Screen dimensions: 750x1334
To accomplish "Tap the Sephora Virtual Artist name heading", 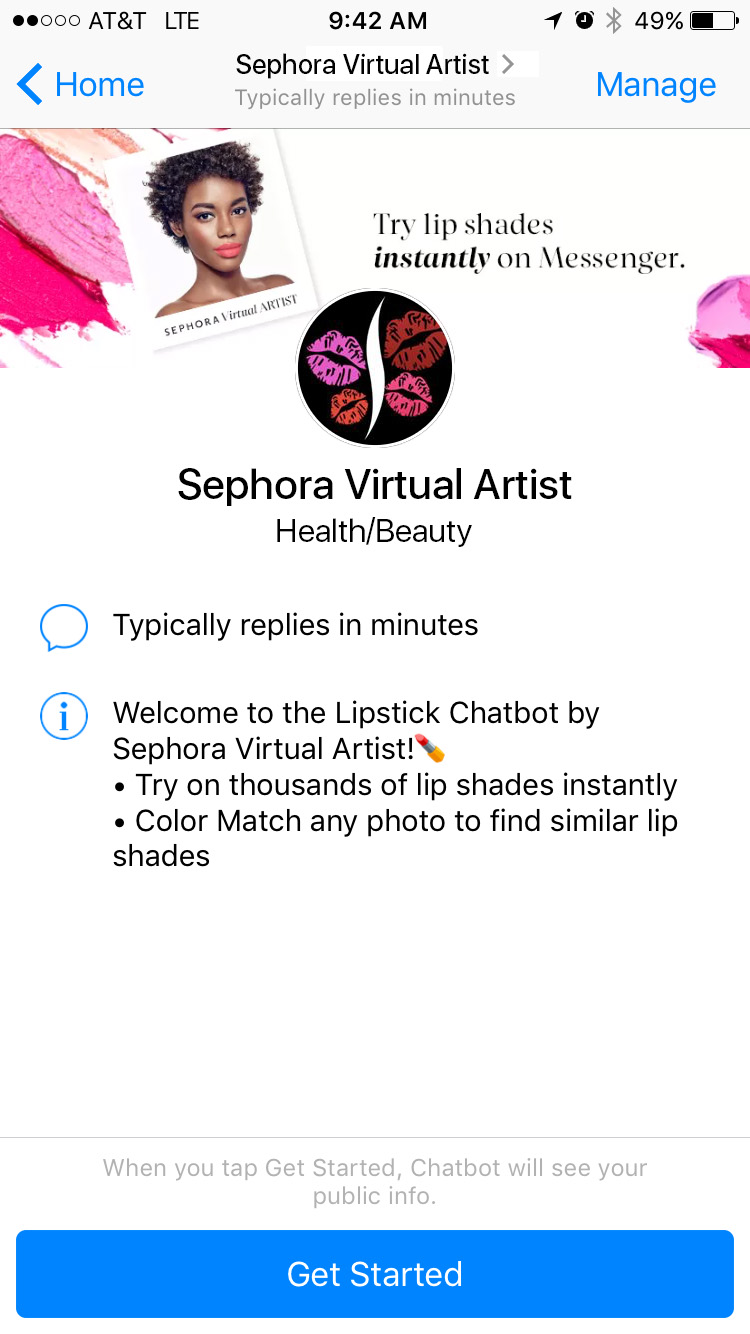I will [375, 485].
